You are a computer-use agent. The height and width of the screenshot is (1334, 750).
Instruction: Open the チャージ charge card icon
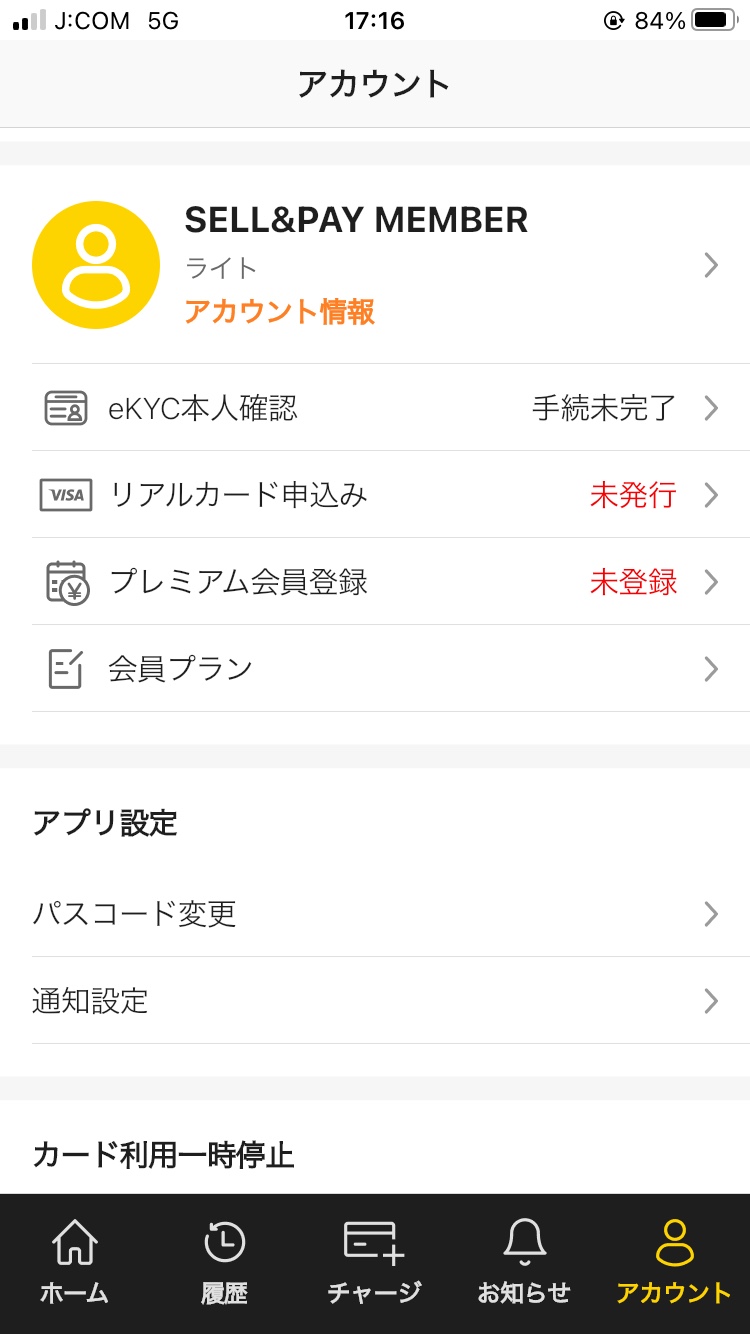(375, 1243)
